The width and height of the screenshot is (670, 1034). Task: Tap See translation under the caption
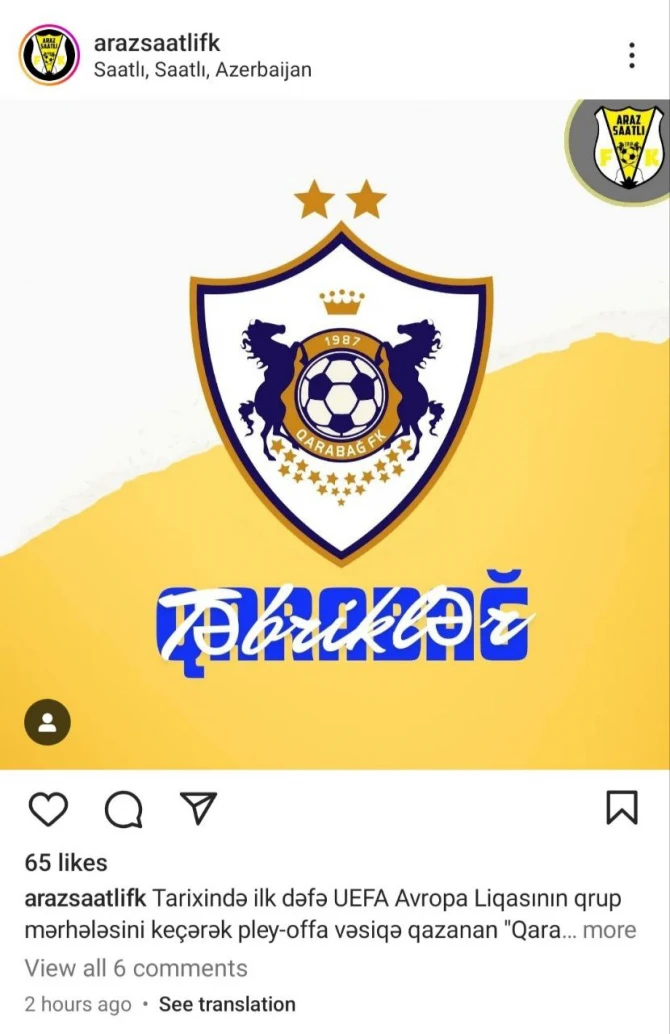(x=227, y=1004)
